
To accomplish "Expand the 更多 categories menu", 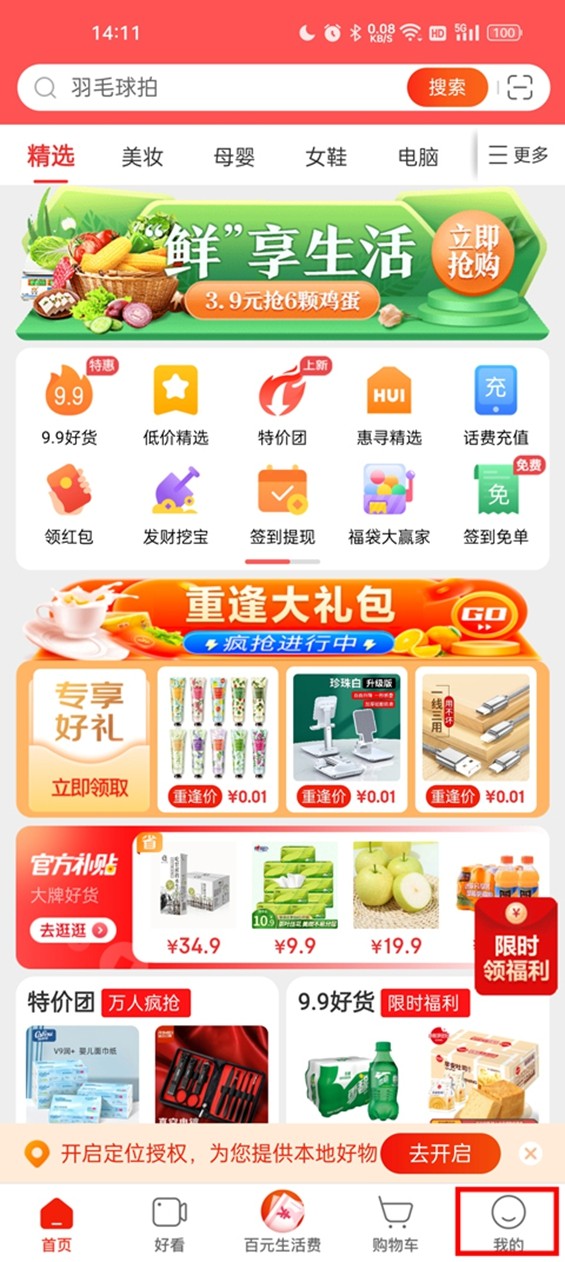I will (518, 155).
